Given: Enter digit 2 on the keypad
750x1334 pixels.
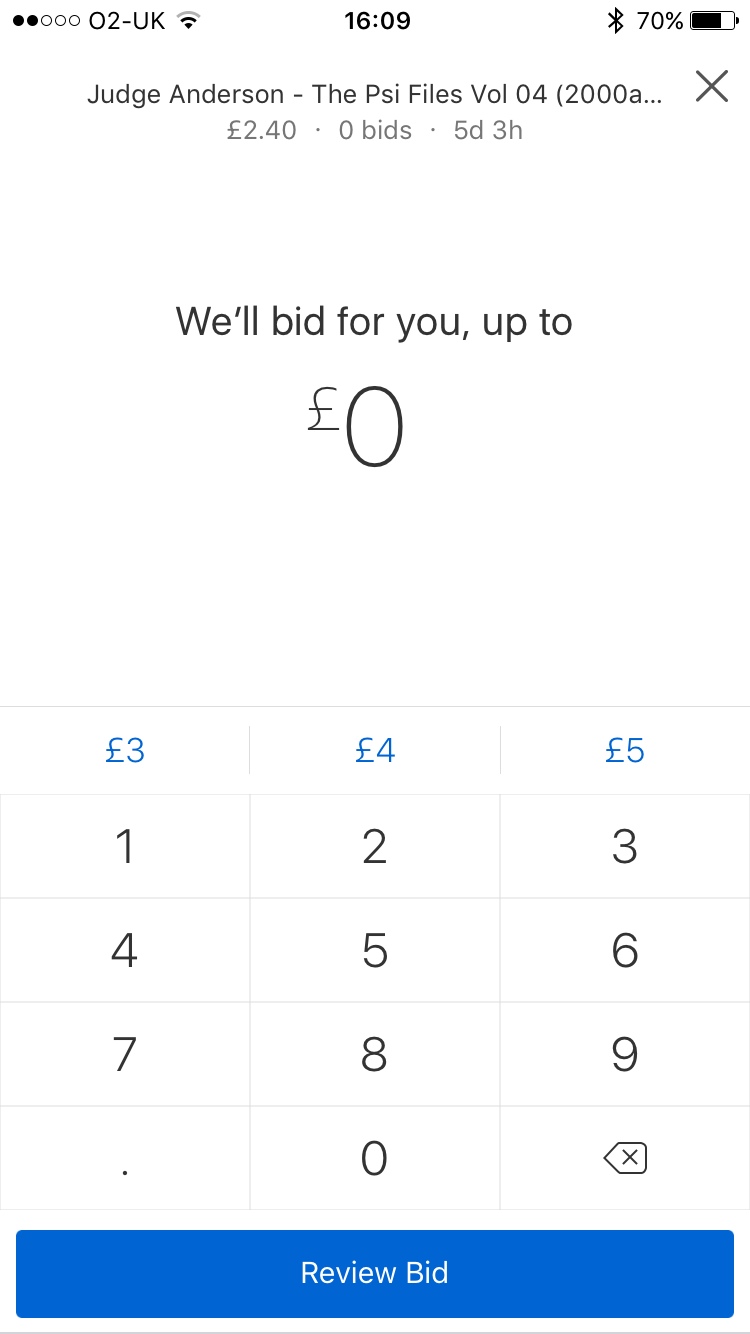Looking at the screenshot, I should click(x=375, y=847).
